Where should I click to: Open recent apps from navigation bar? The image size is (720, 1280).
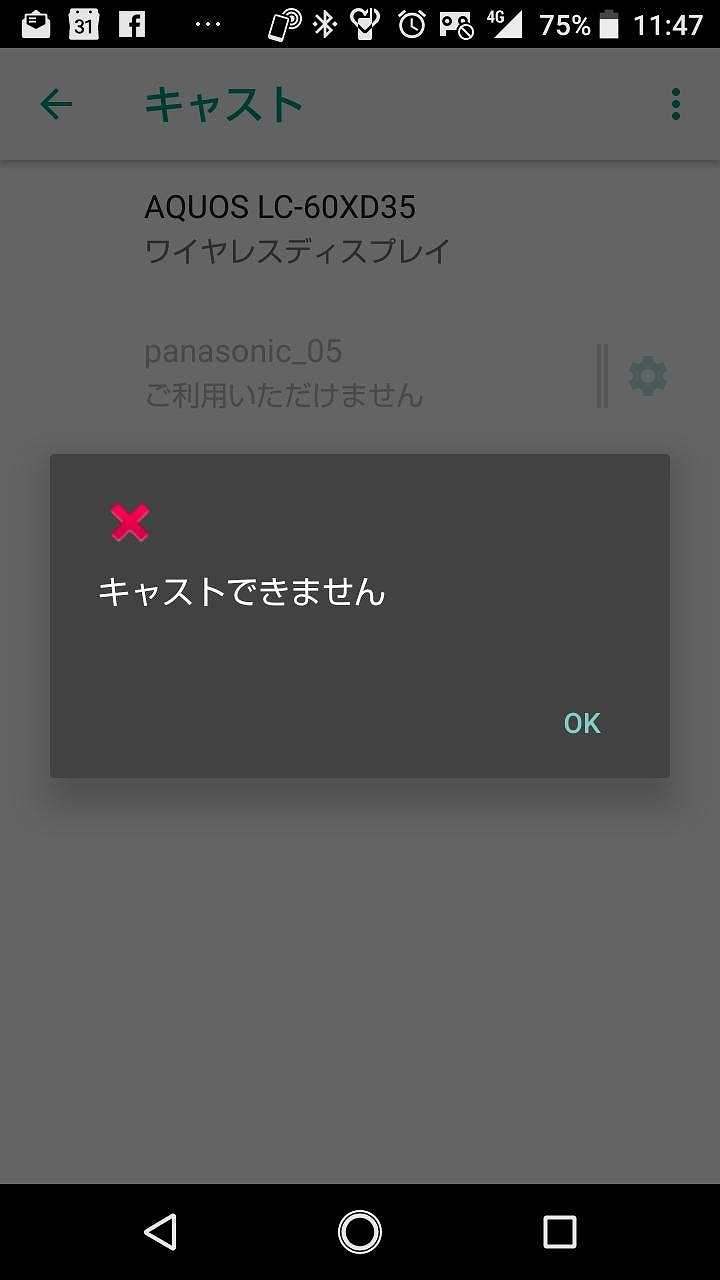point(559,1231)
